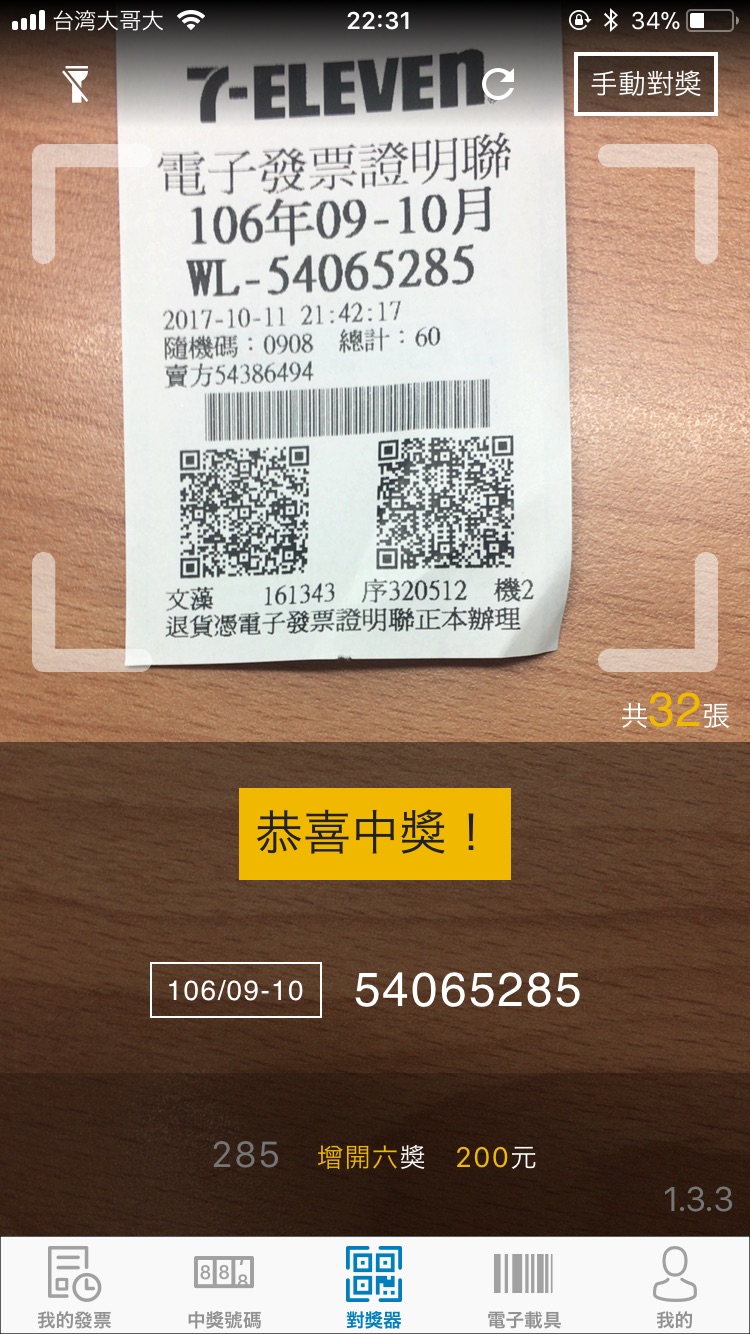750x1334 pixels.
Task: Select the 對獎器 tab
Action: [374, 1287]
